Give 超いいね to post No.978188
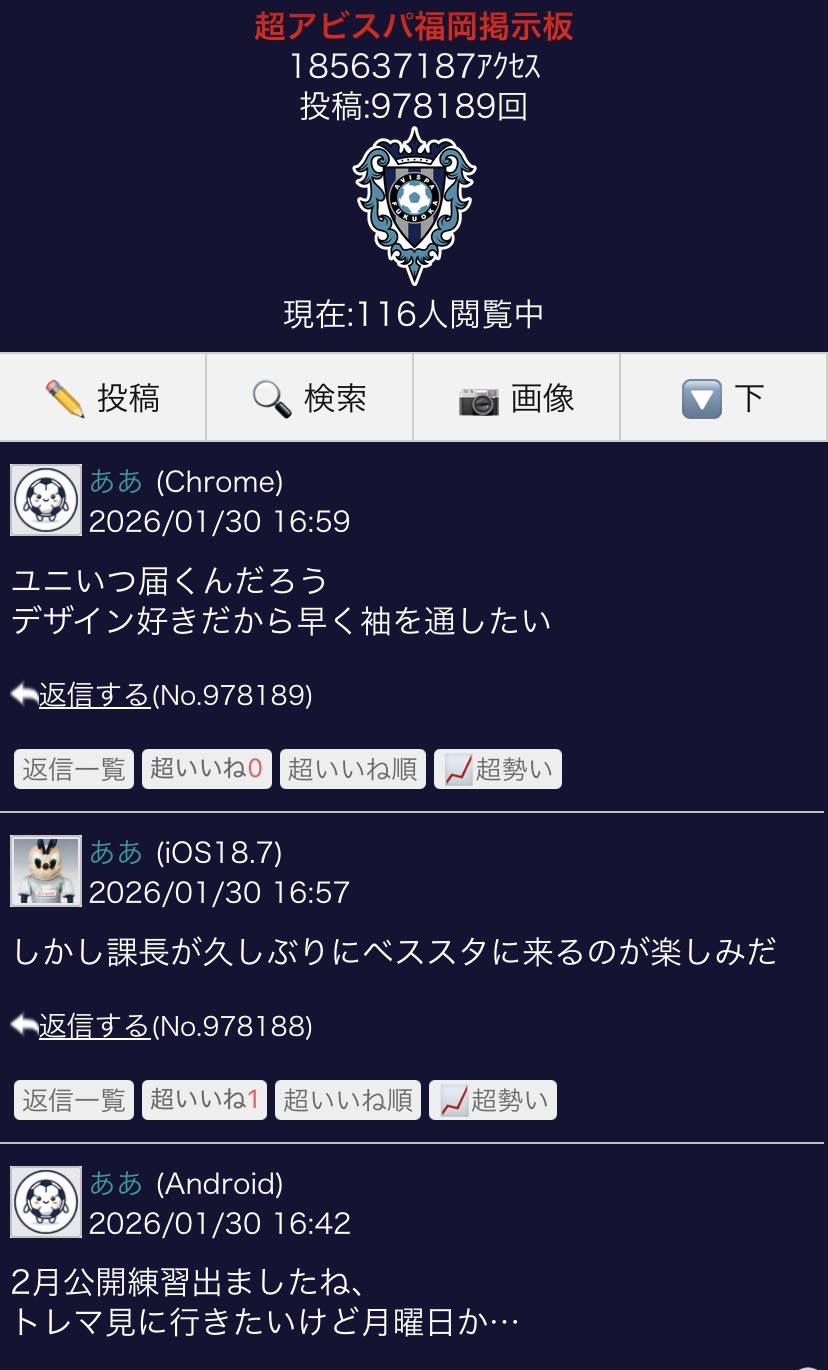 (x=204, y=1100)
